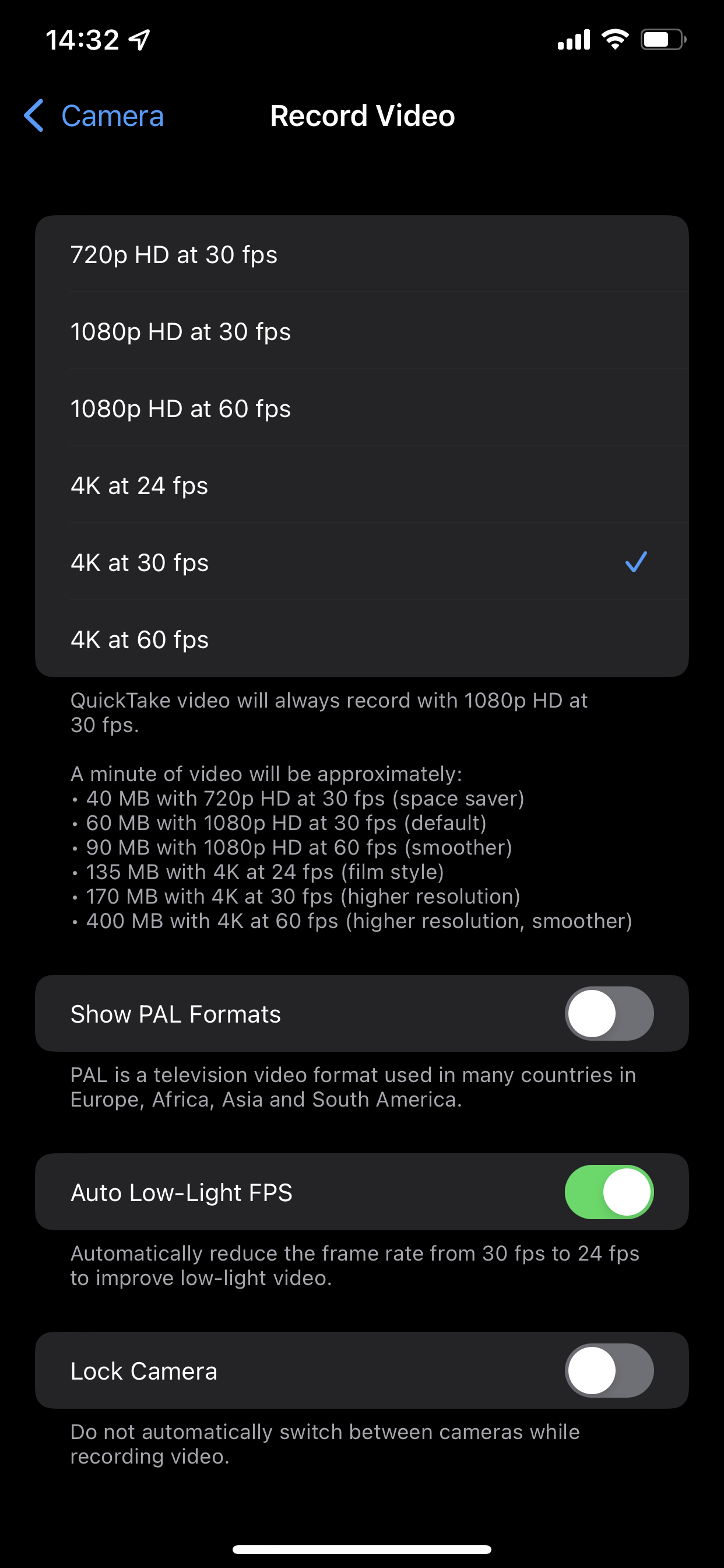
Task: Switch recording to 4K at 60 fps
Action: (x=361, y=640)
